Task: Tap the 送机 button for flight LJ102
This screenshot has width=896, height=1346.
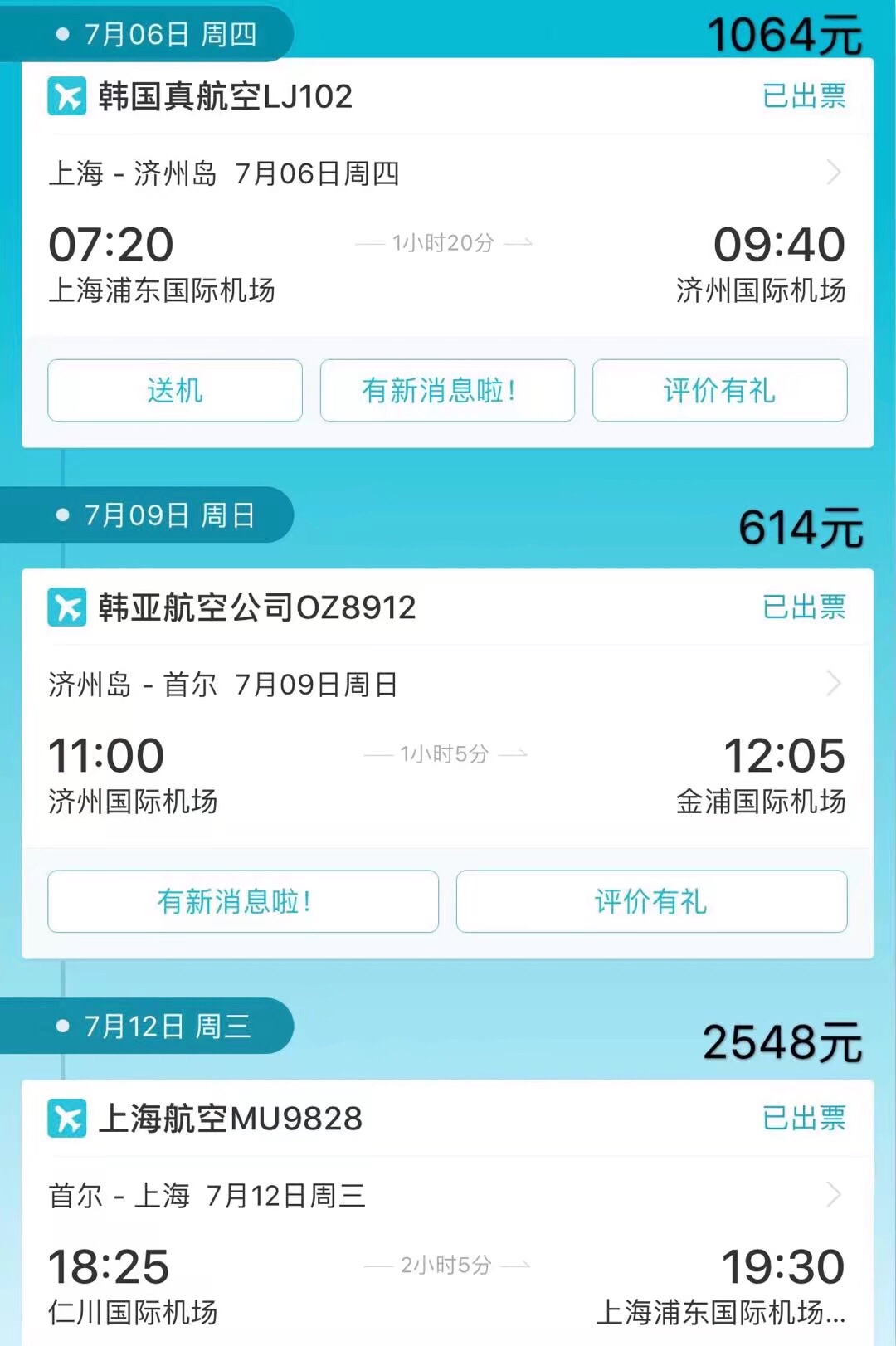Action: pos(175,390)
